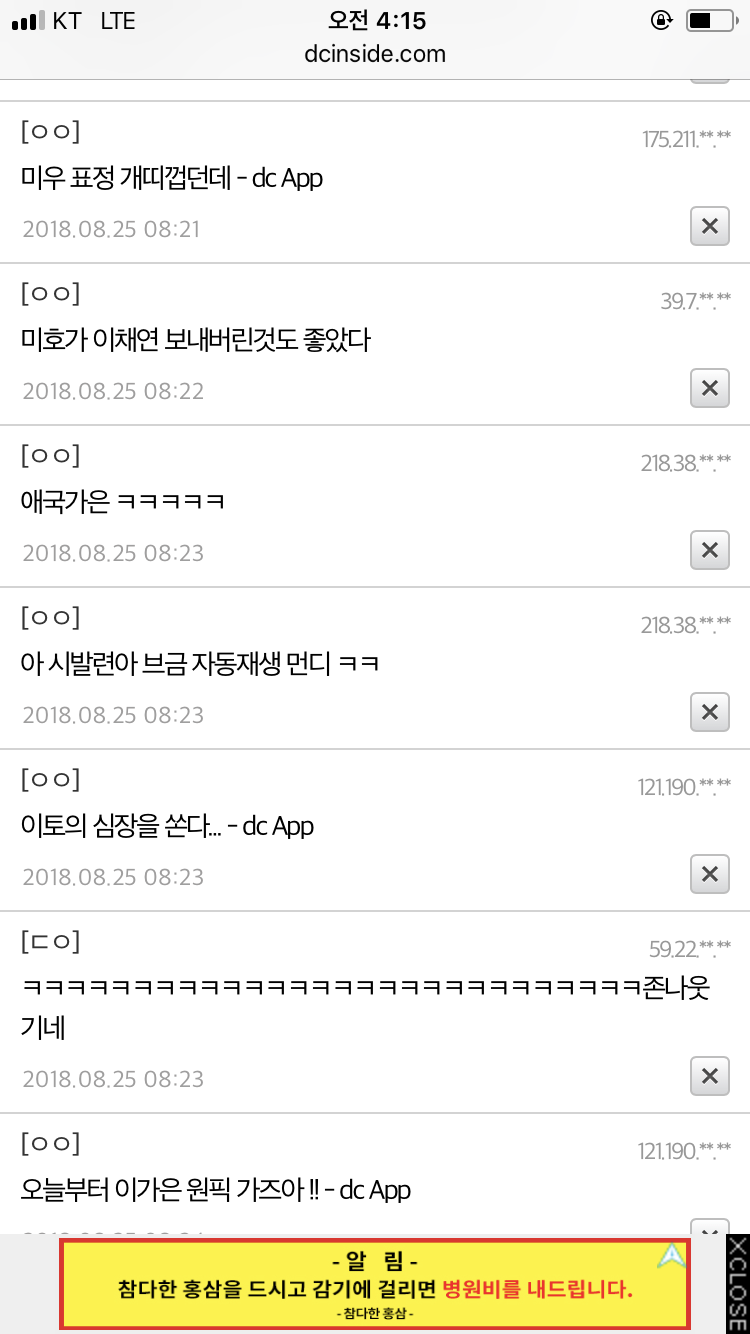Tap the X icon beside the 애국가은 comment
Viewport: 750px width, 1334px height.
pos(710,550)
